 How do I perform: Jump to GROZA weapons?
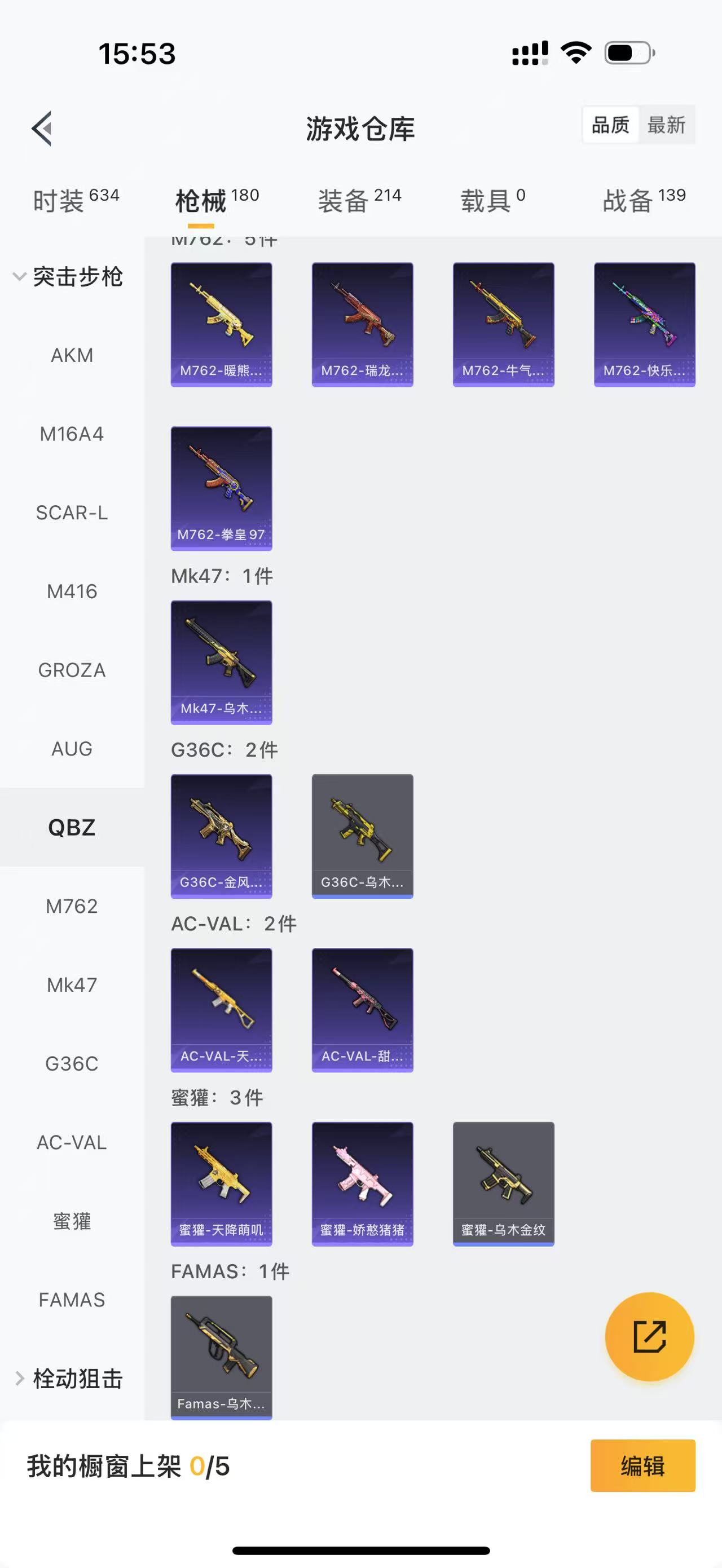point(72,670)
